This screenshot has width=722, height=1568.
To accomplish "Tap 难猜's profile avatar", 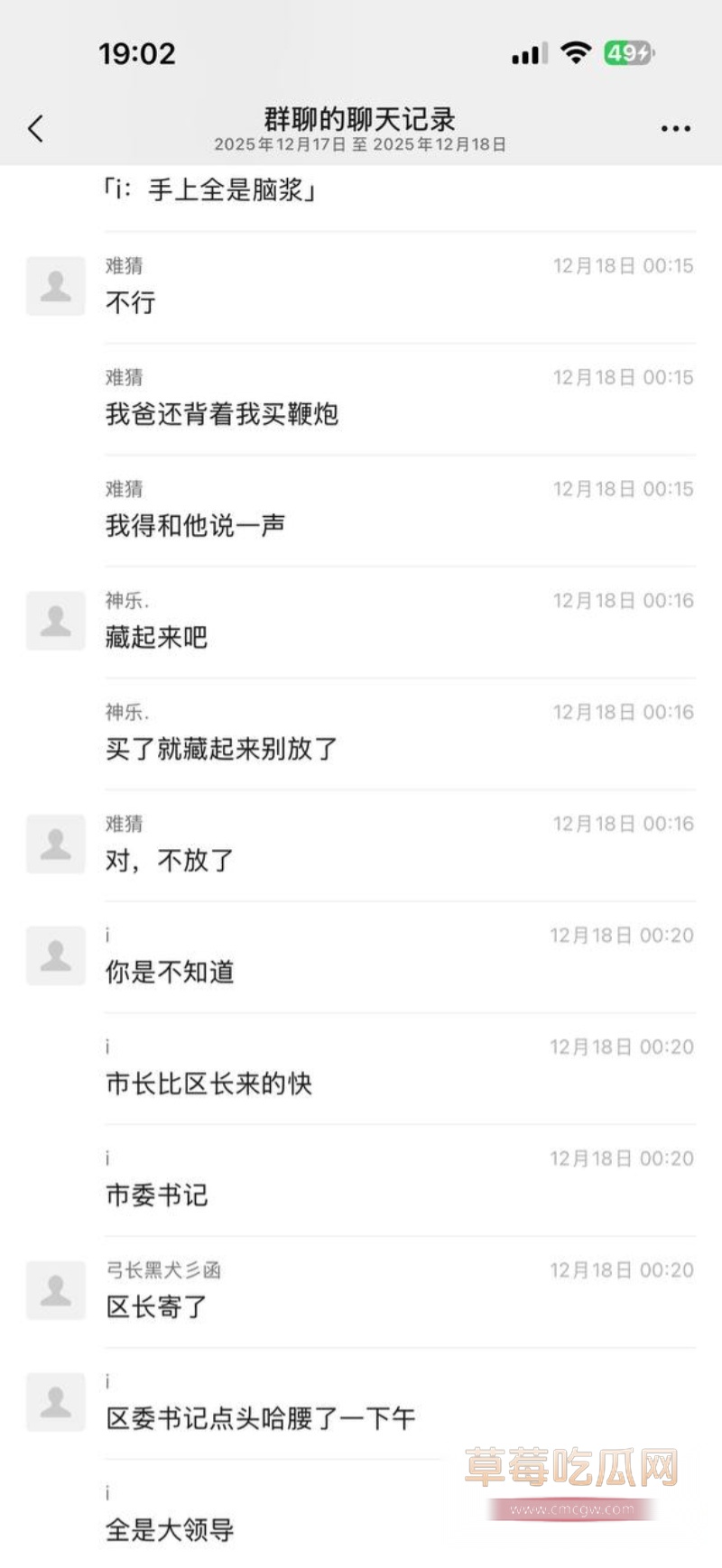I will (x=56, y=286).
